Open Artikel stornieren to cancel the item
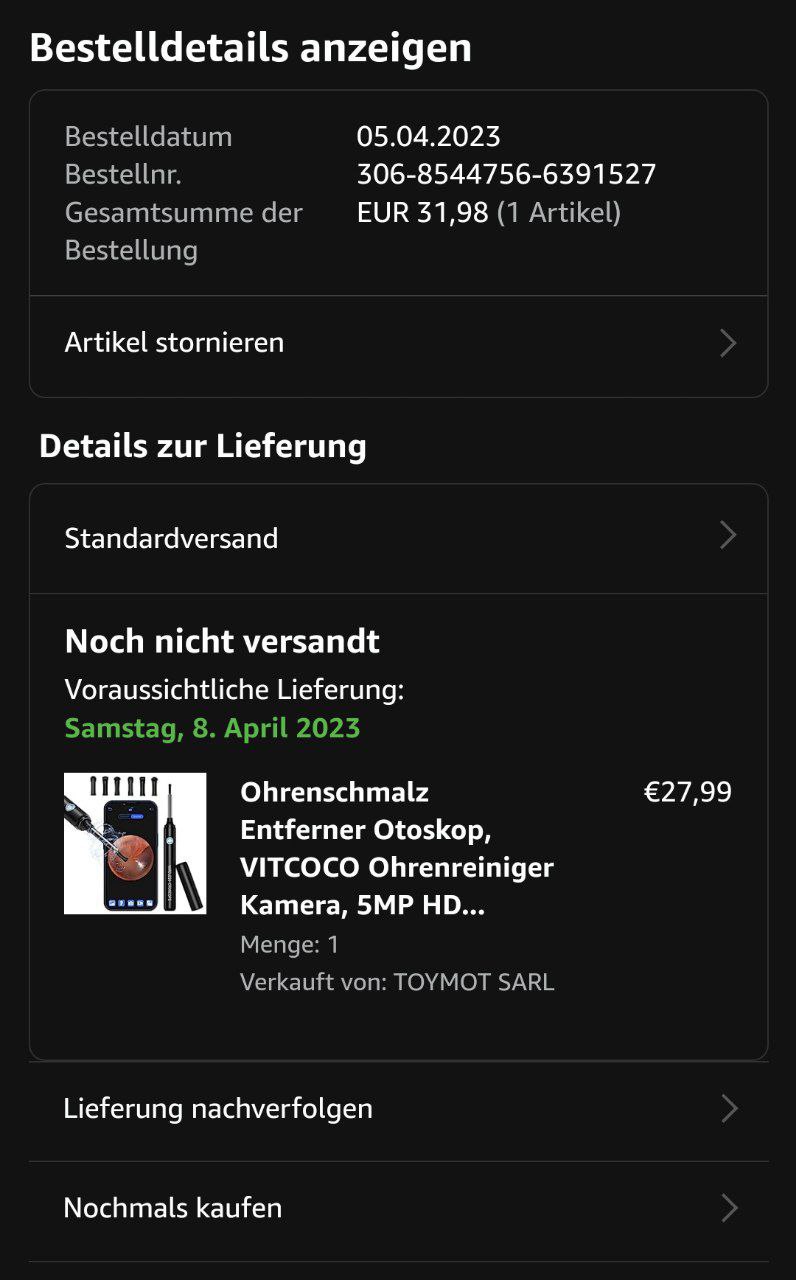The height and width of the screenshot is (1280, 796). click(398, 343)
